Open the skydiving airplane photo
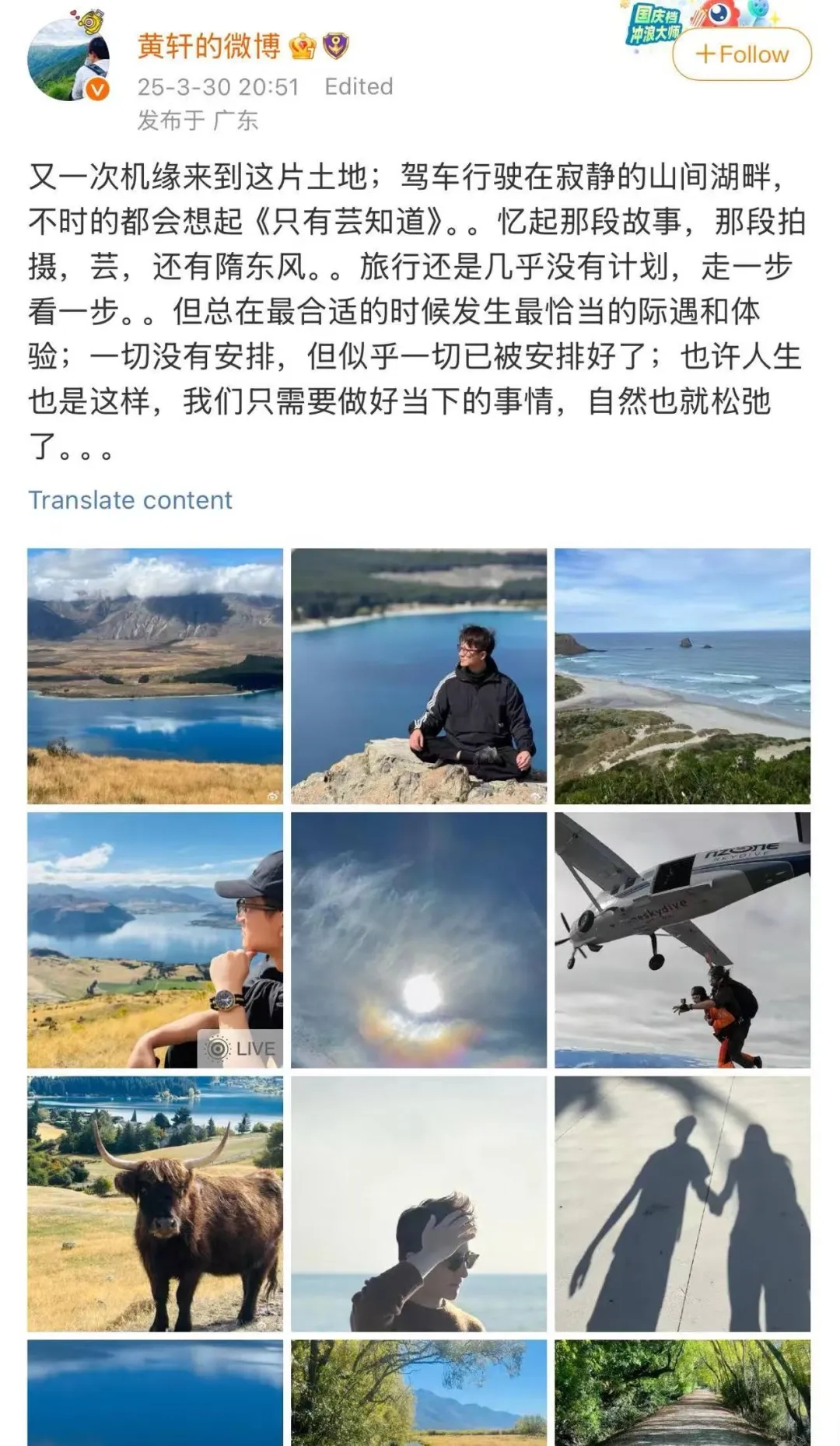Screen dimensions: 840x1446 [682, 940]
